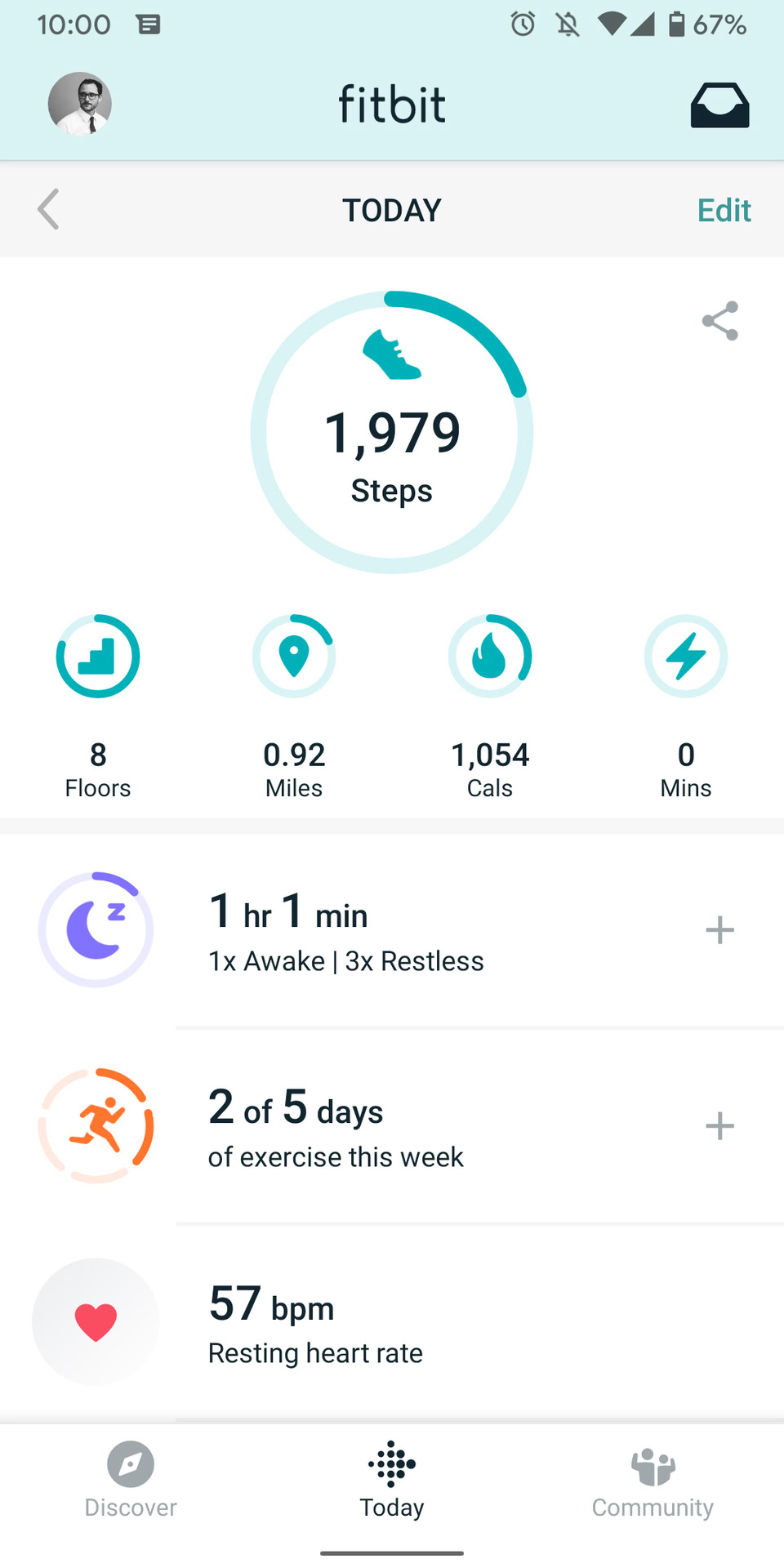Open Resting heart rate details
Image resolution: width=784 pixels, height=1568 pixels.
[x=392, y=1323]
